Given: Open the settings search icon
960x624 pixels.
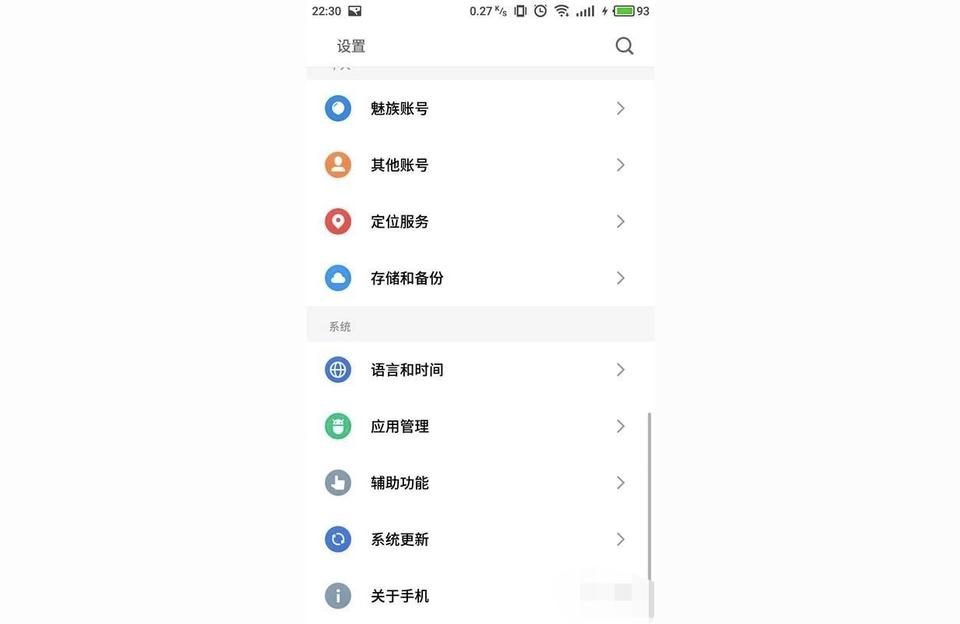Looking at the screenshot, I should 624,46.
